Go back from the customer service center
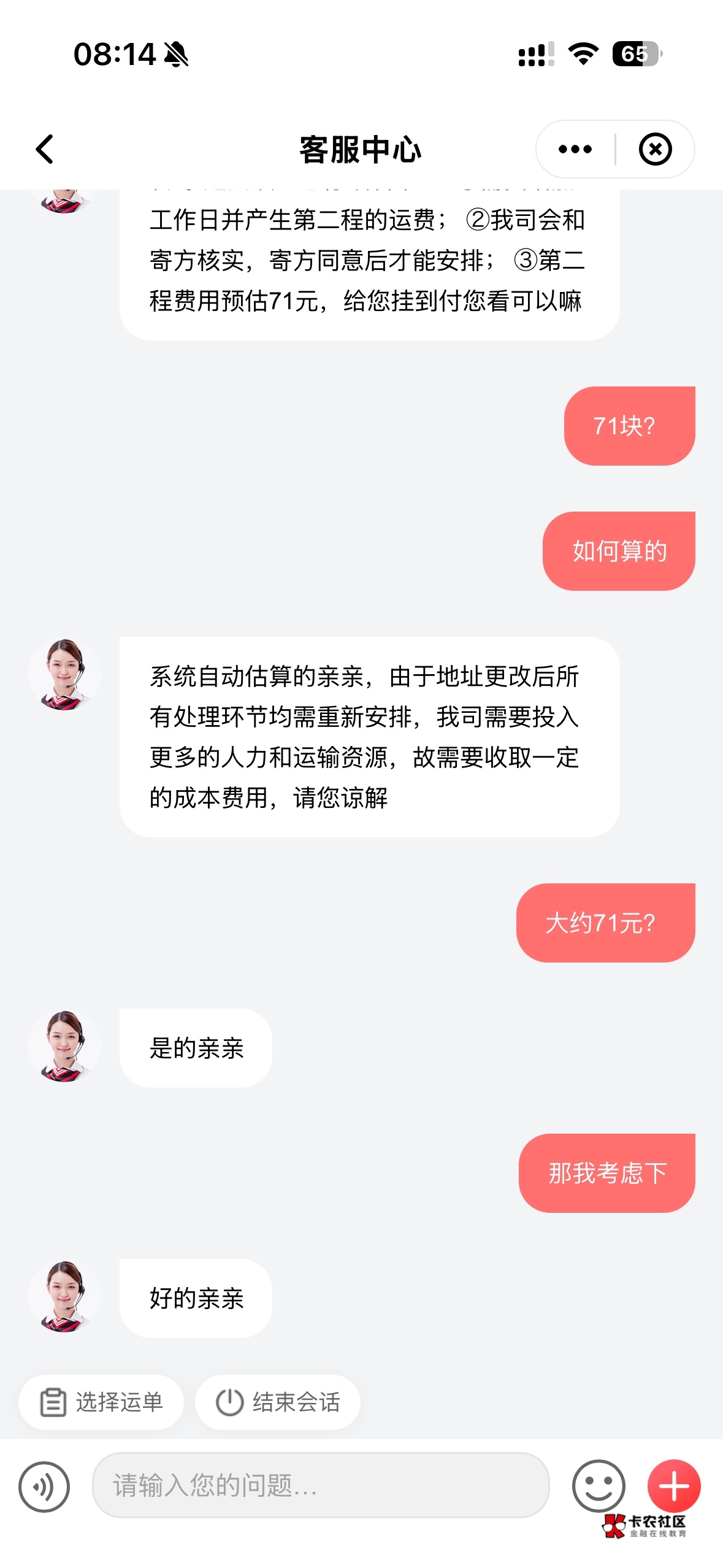This screenshot has width=723, height=1568. [44, 149]
